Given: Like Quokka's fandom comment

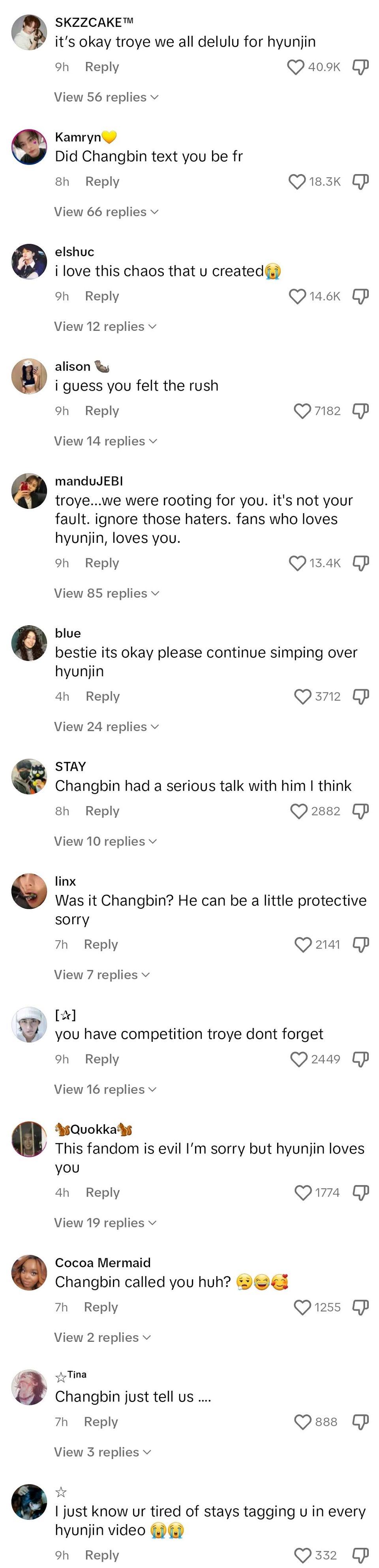Looking at the screenshot, I should click(x=302, y=1193).
